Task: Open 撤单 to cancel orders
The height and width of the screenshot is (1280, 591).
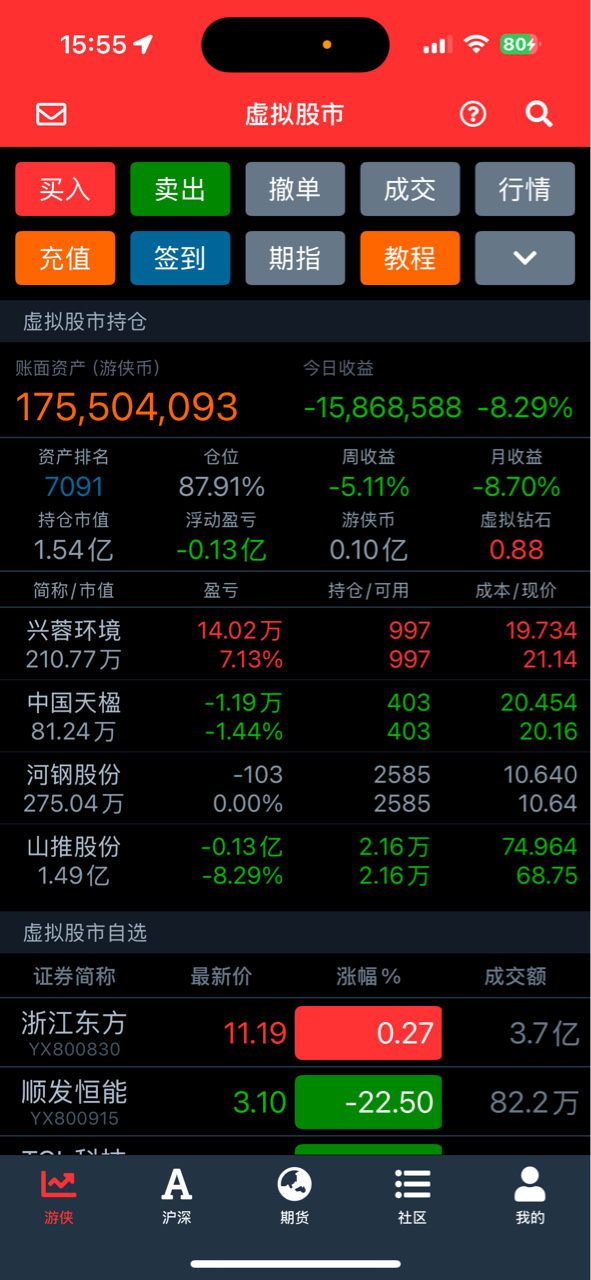Action: coord(295,189)
